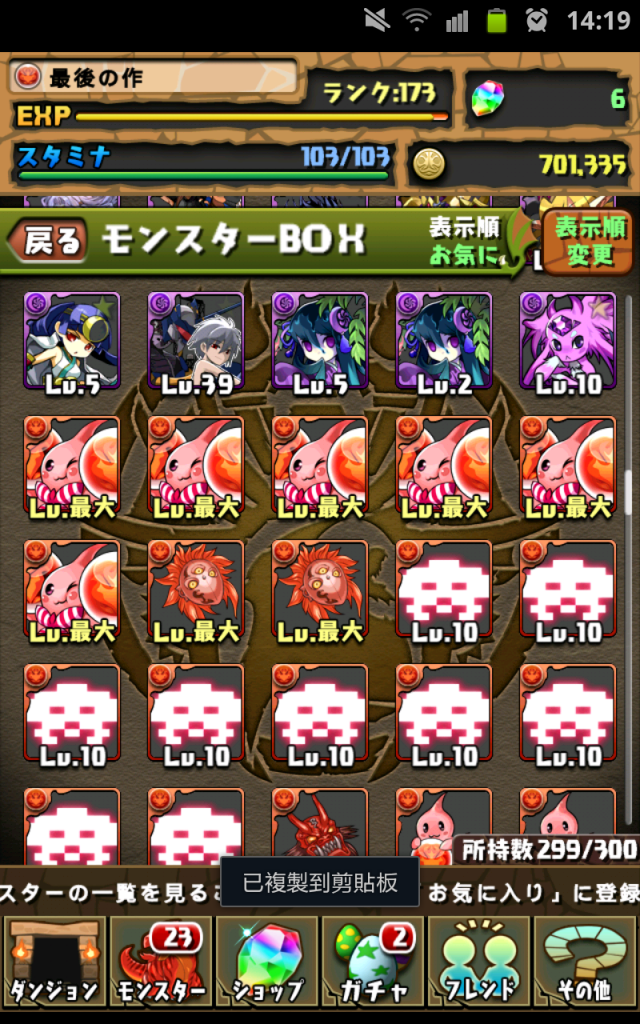This screenshot has width=640, height=1024.
Task: Select the pink Lv.10 monster with star
Action: click(567, 343)
